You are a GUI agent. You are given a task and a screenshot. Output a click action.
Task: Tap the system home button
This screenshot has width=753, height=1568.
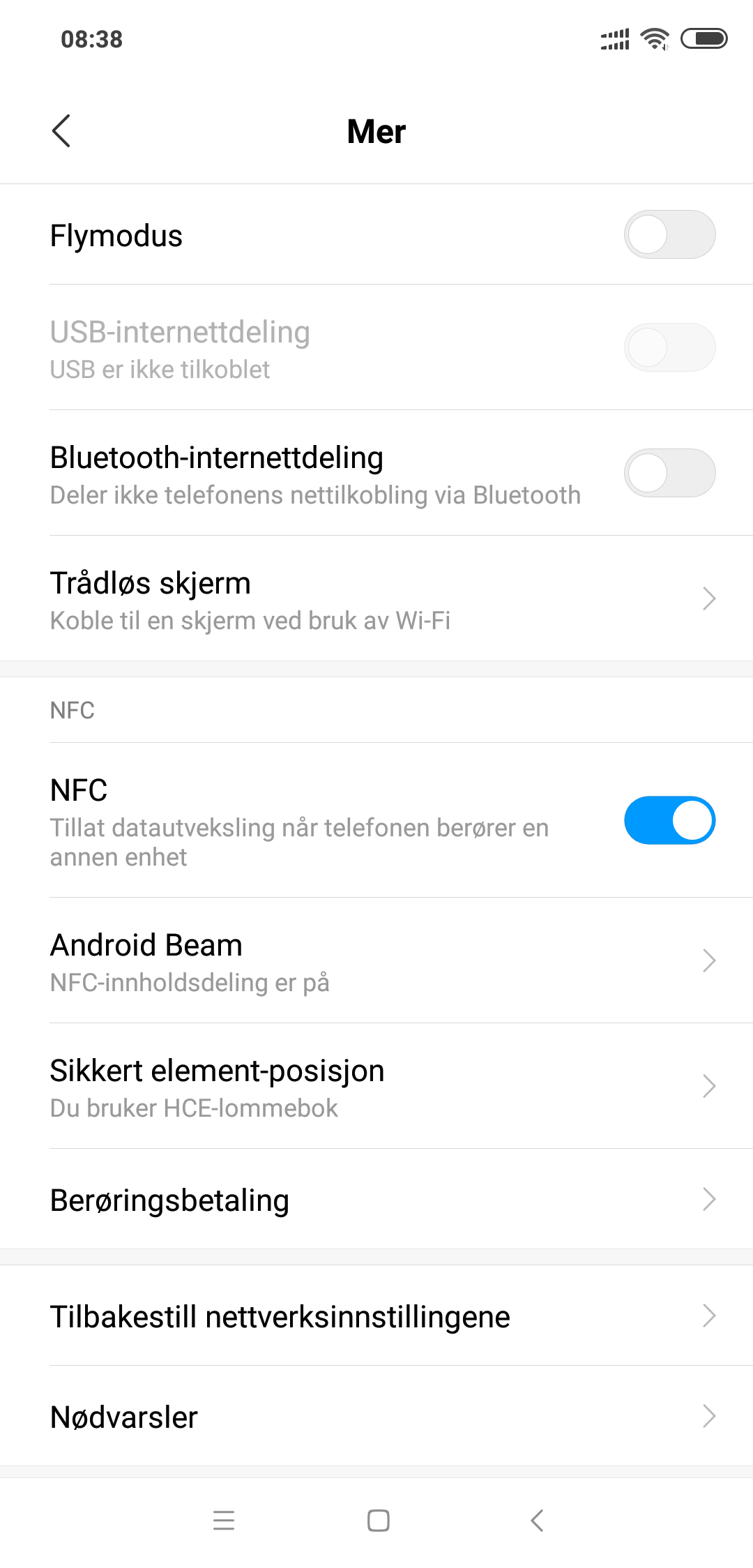(x=378, y=1520)
